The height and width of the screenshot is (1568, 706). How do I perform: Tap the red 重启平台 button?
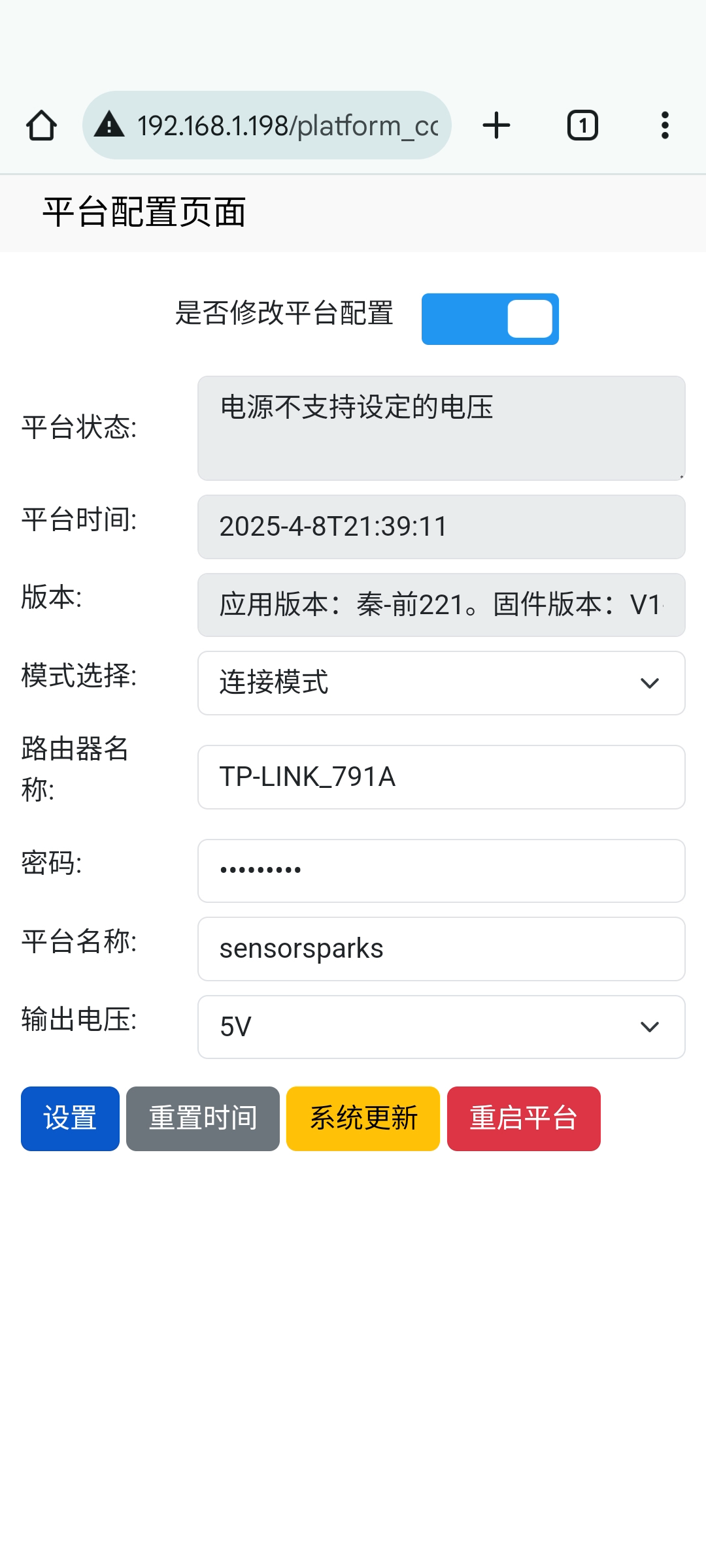524,1119
